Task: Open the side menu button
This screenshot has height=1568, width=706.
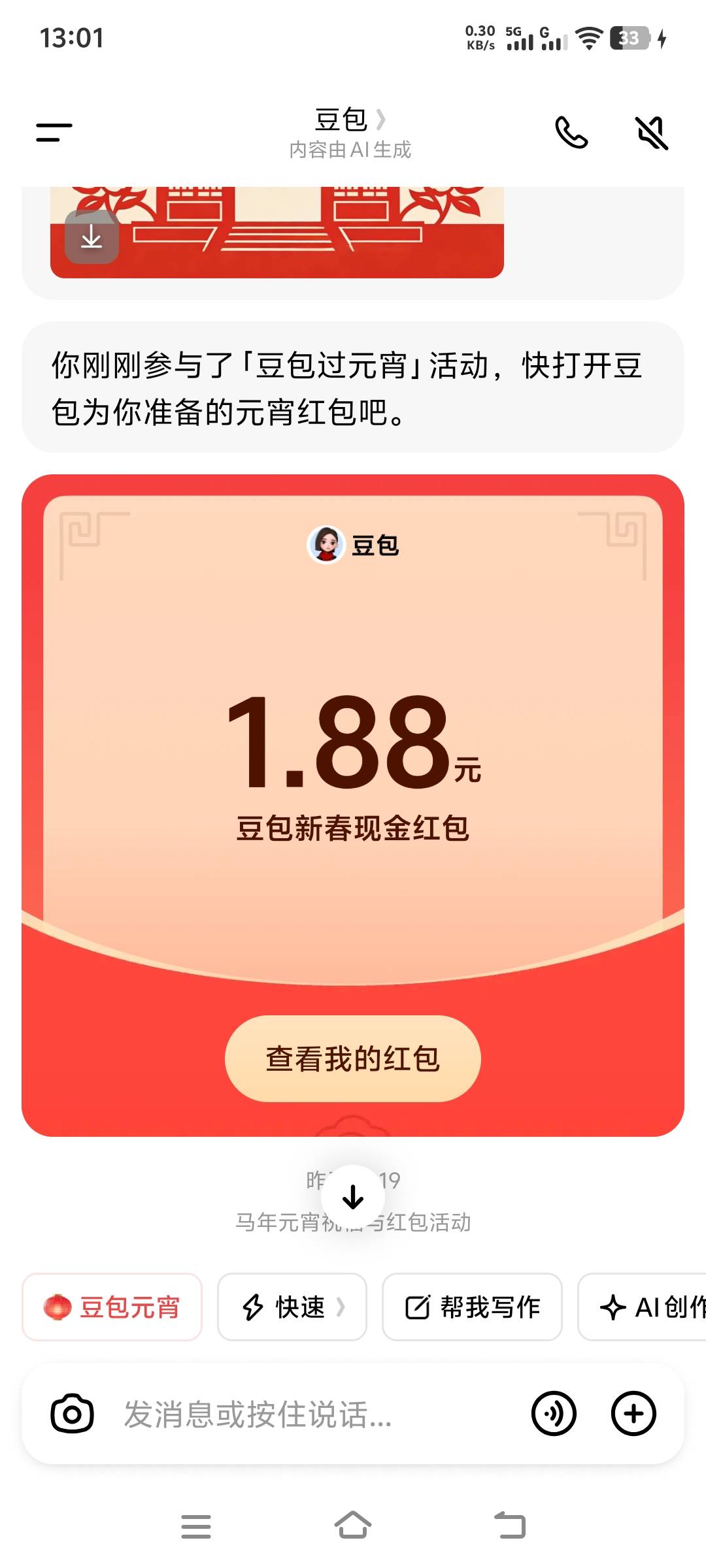Action: (54, 133)
